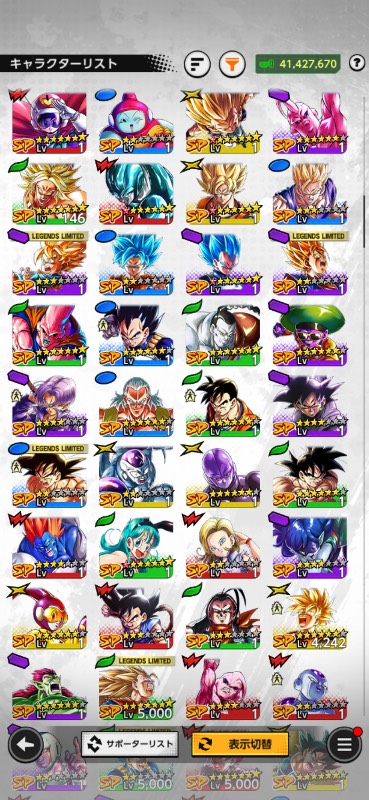
Task: Open the green-hat sunglasses character card
Action: [x=310, y=335]
